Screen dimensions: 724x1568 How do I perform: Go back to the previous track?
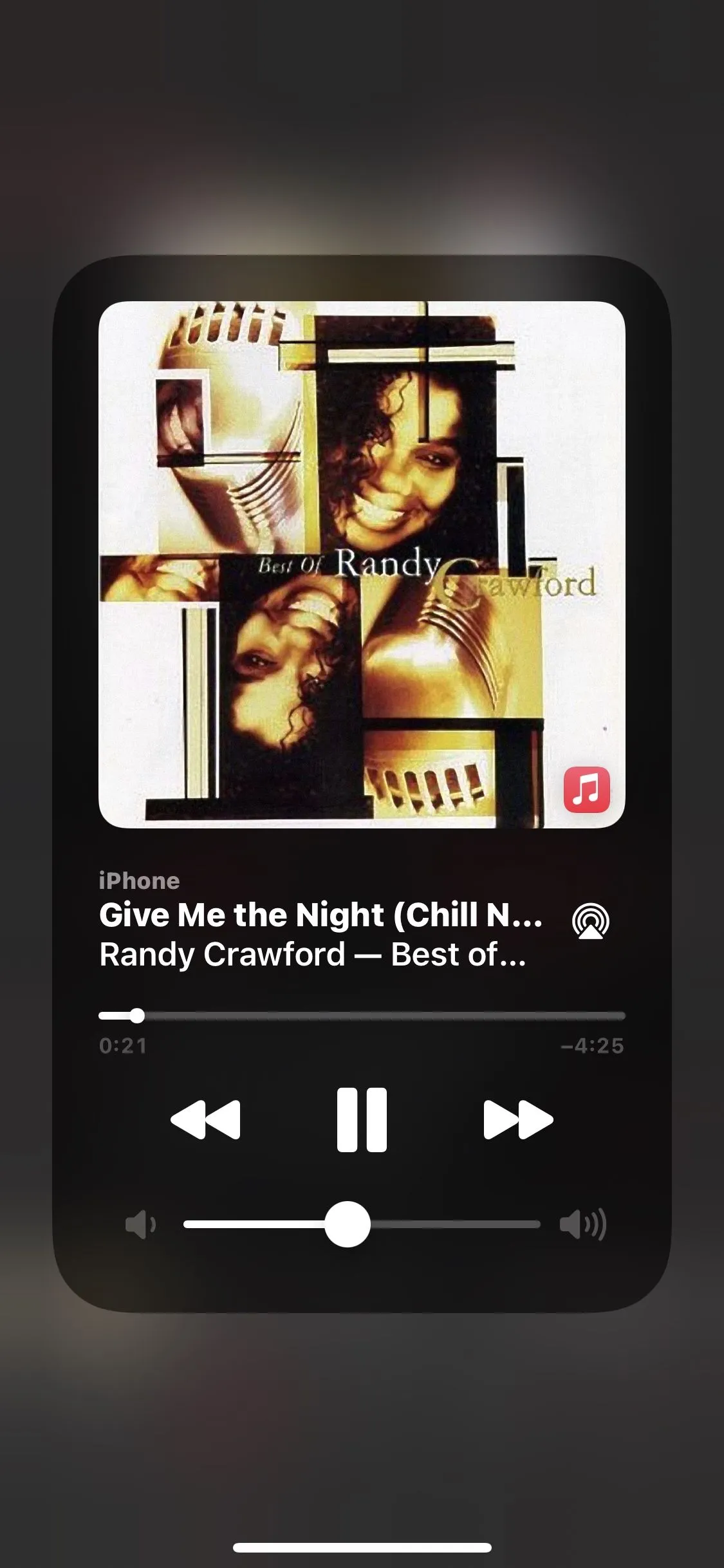[x=205, y=1119]
